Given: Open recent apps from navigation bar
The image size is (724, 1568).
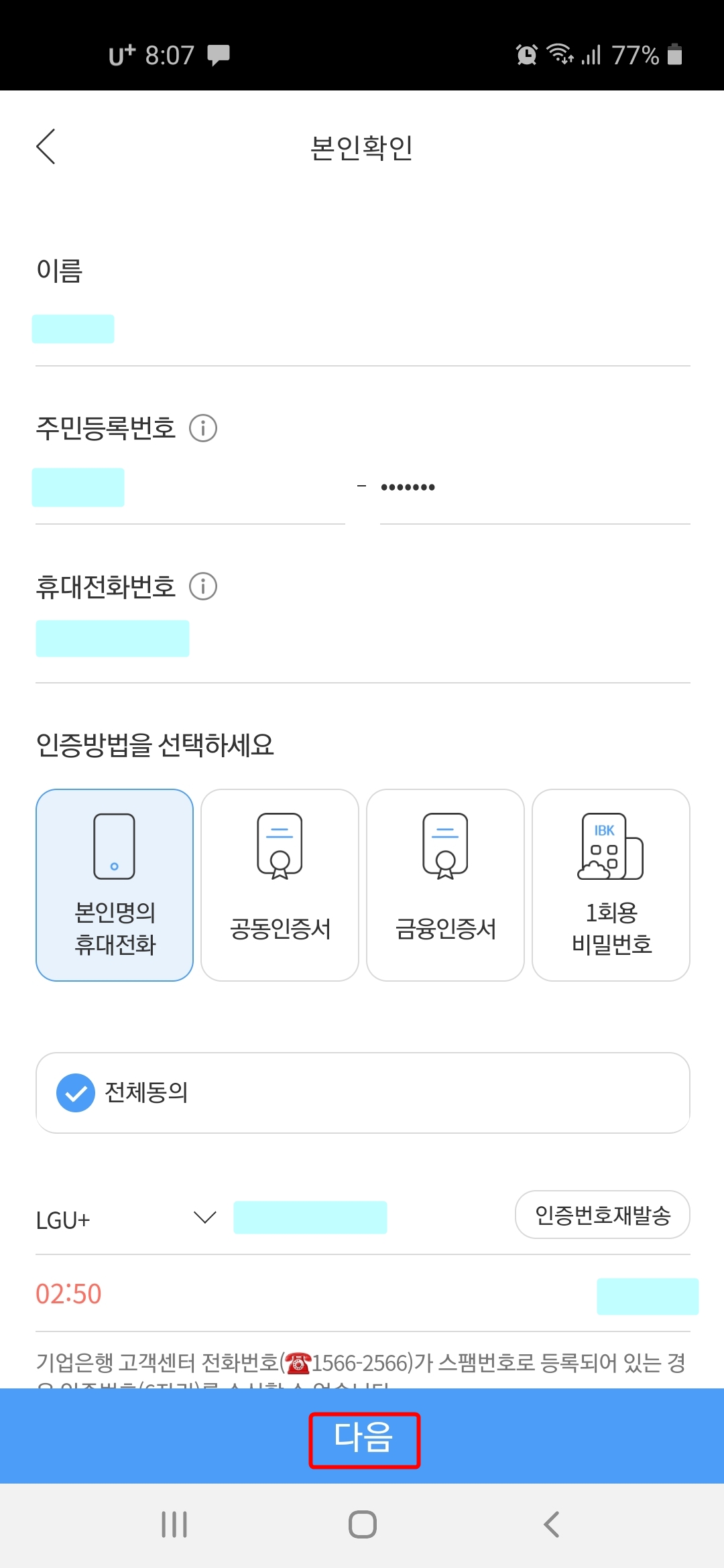Looking at the screenshot, I should click(x=173, y=1524).
